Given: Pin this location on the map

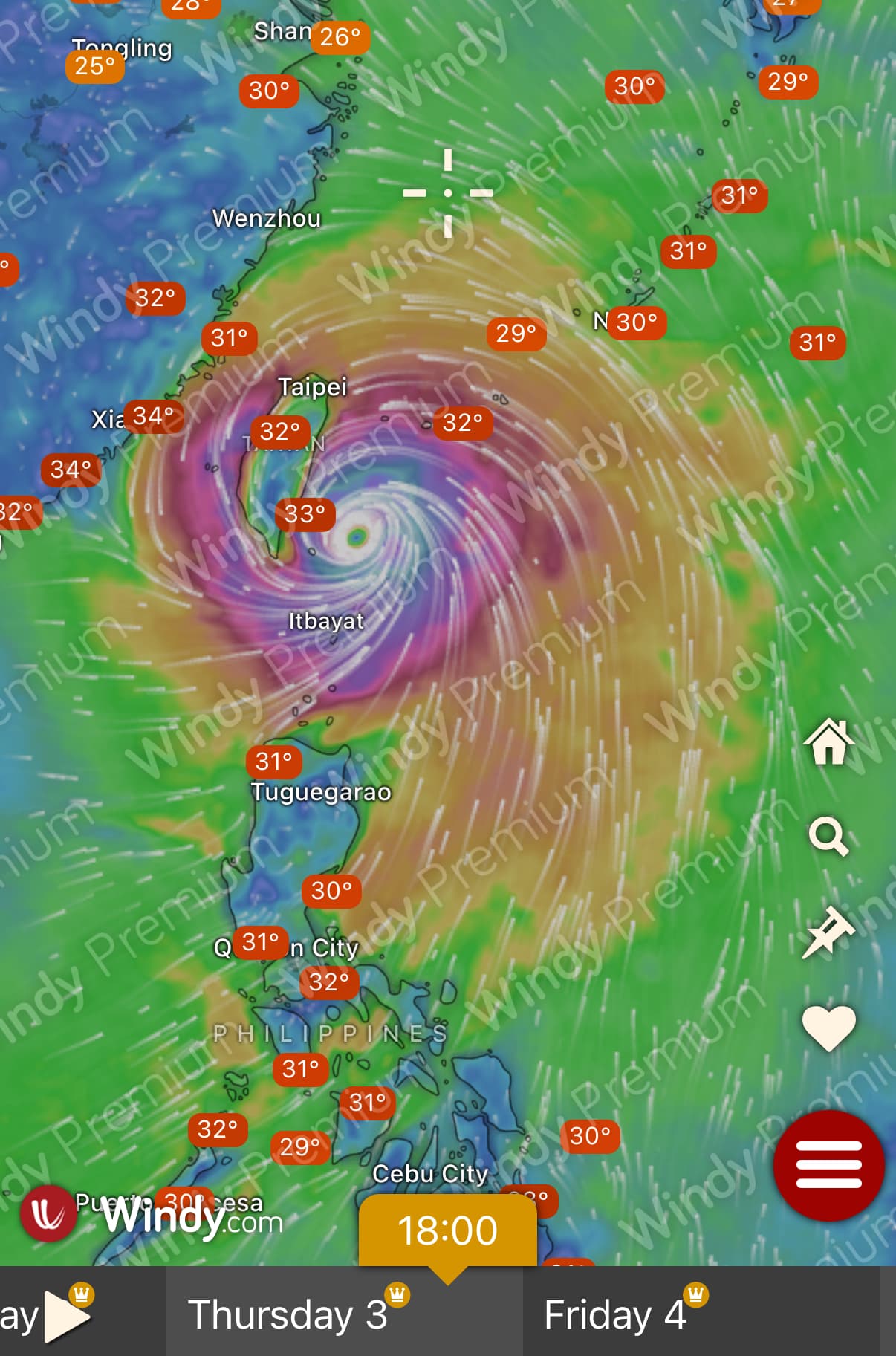Looking at the screenshot, I should [x=828, y=932].
